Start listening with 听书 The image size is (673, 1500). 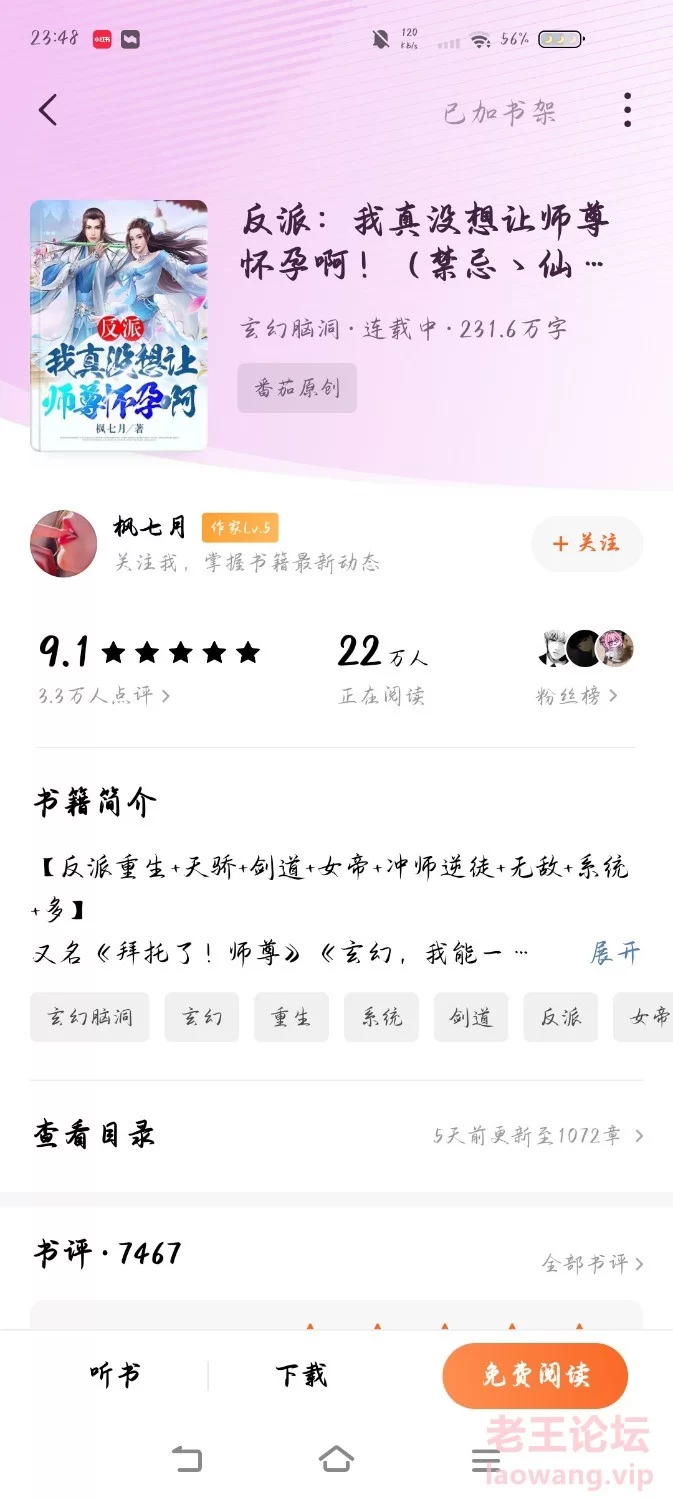(115, 1376)
